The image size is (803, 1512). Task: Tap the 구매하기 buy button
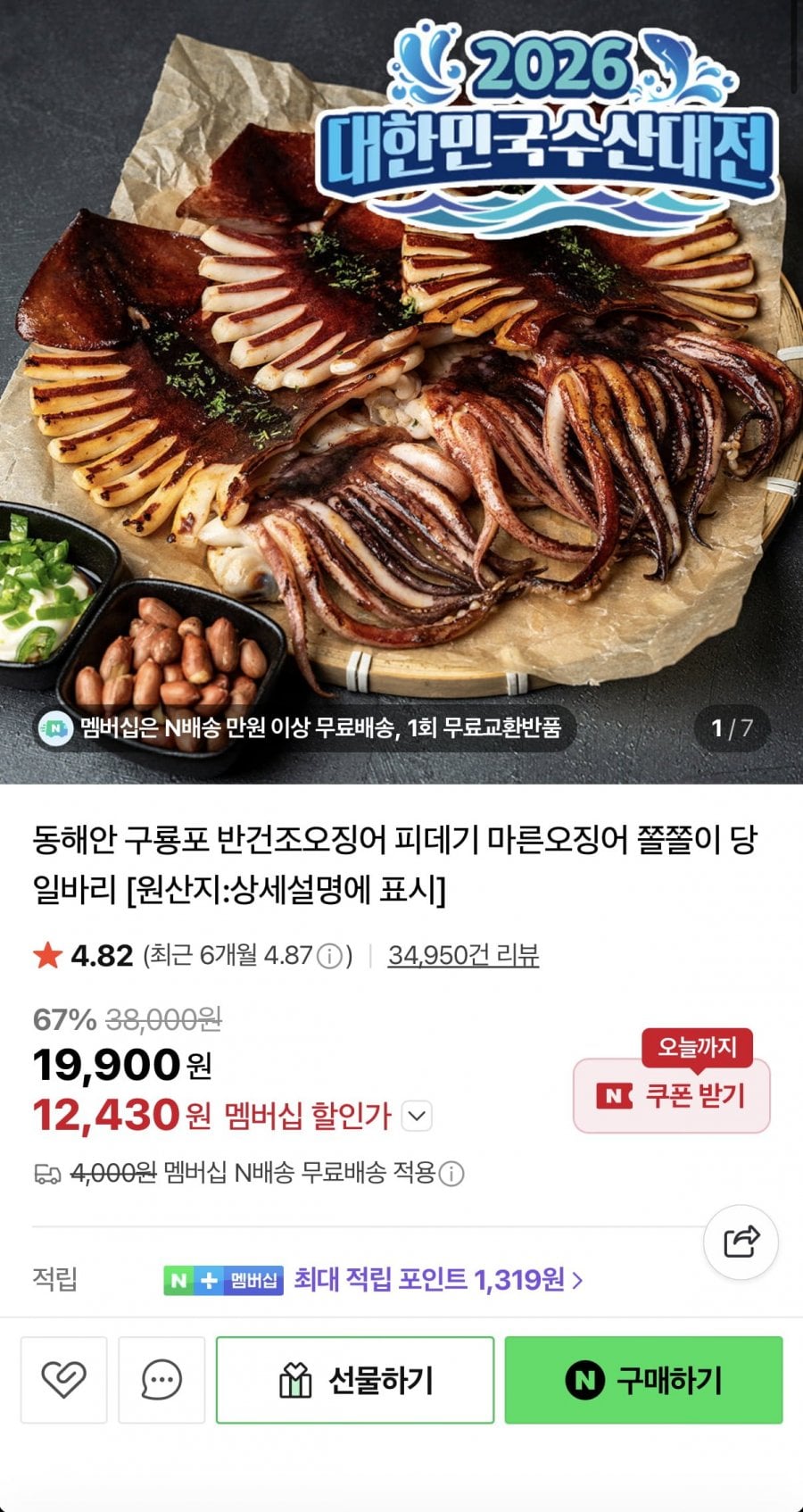click(643, 1380)
